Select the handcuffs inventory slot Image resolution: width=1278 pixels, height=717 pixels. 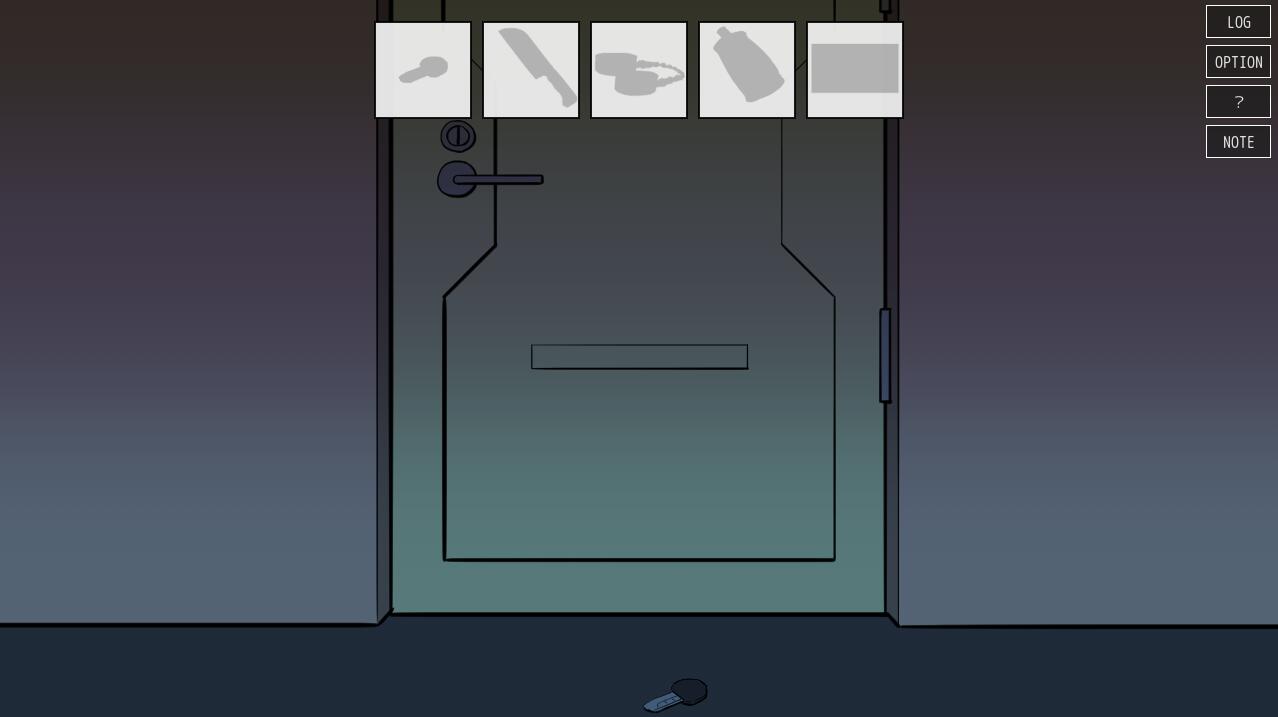pos(639,70)
